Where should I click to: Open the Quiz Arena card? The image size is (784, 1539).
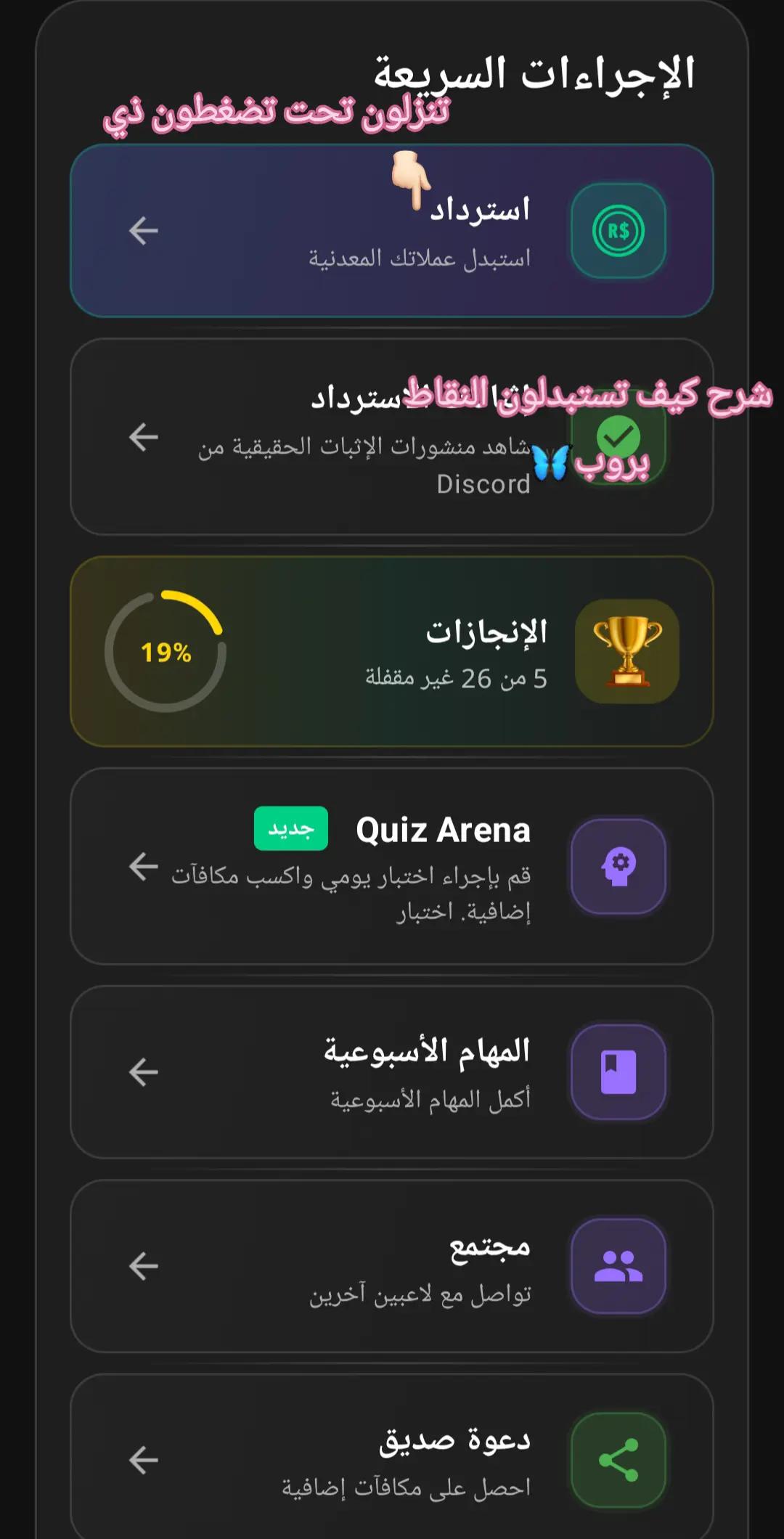392,866
